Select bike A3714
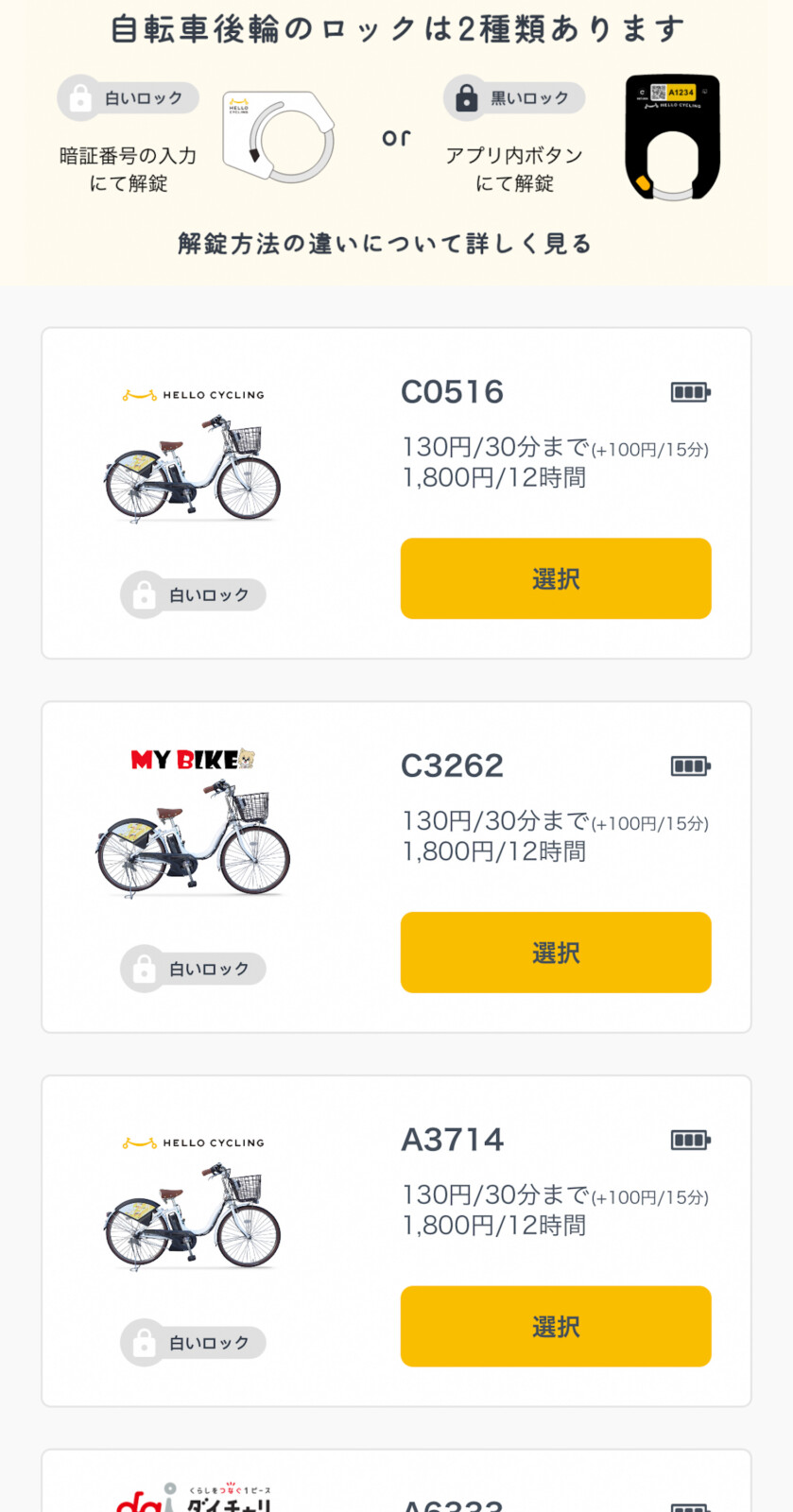Screen dimensions: 793x1512 click(556, 1326)
